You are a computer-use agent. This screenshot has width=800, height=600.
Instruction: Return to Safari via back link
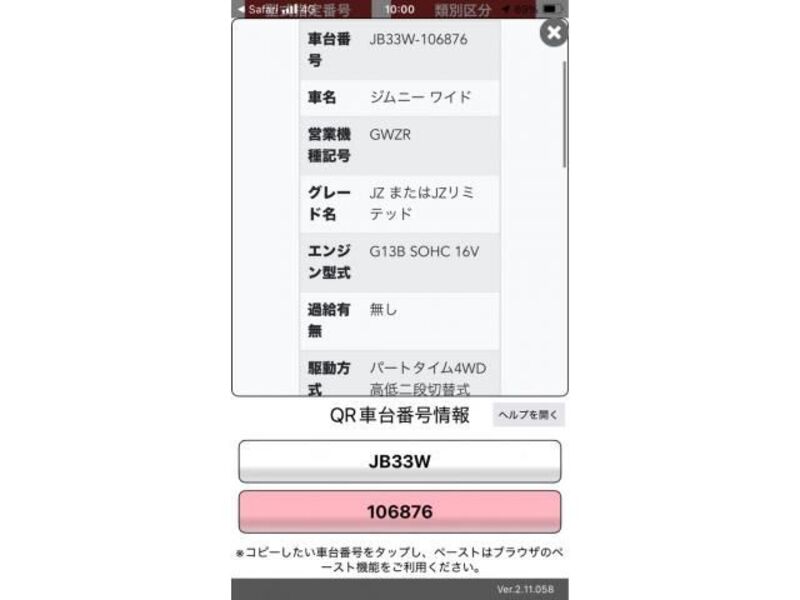(254, 9)
